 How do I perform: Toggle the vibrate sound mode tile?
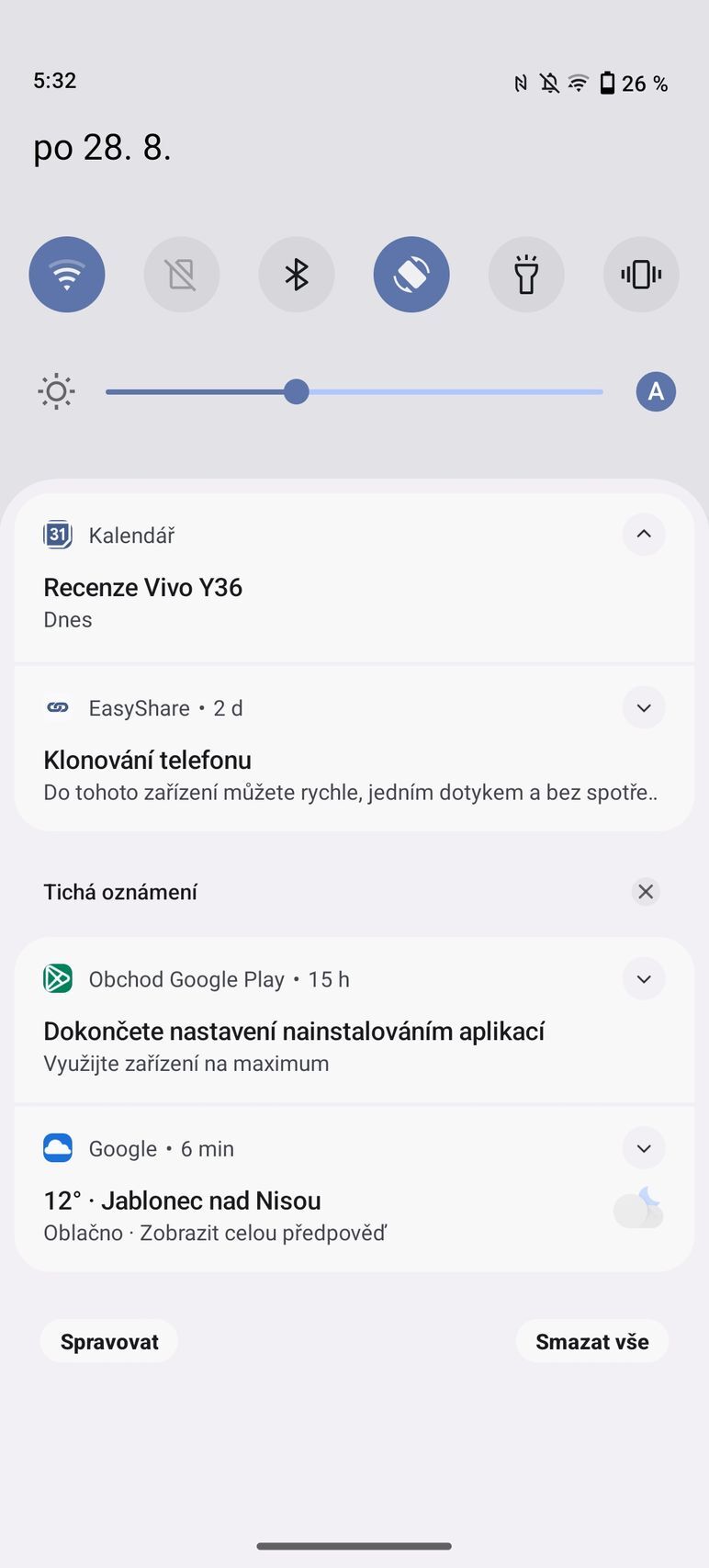pos(641,275)
